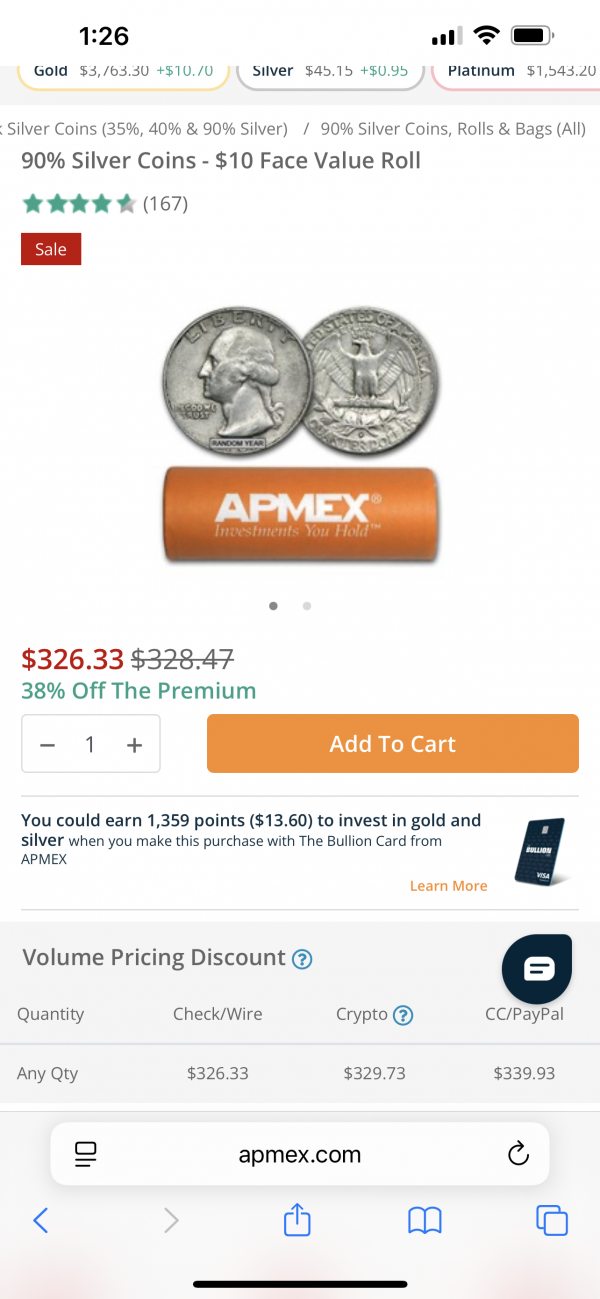Open Learn More about The Bullion Card
Image resolution: width=600 pixels, height=1299 pixels.
448,886
